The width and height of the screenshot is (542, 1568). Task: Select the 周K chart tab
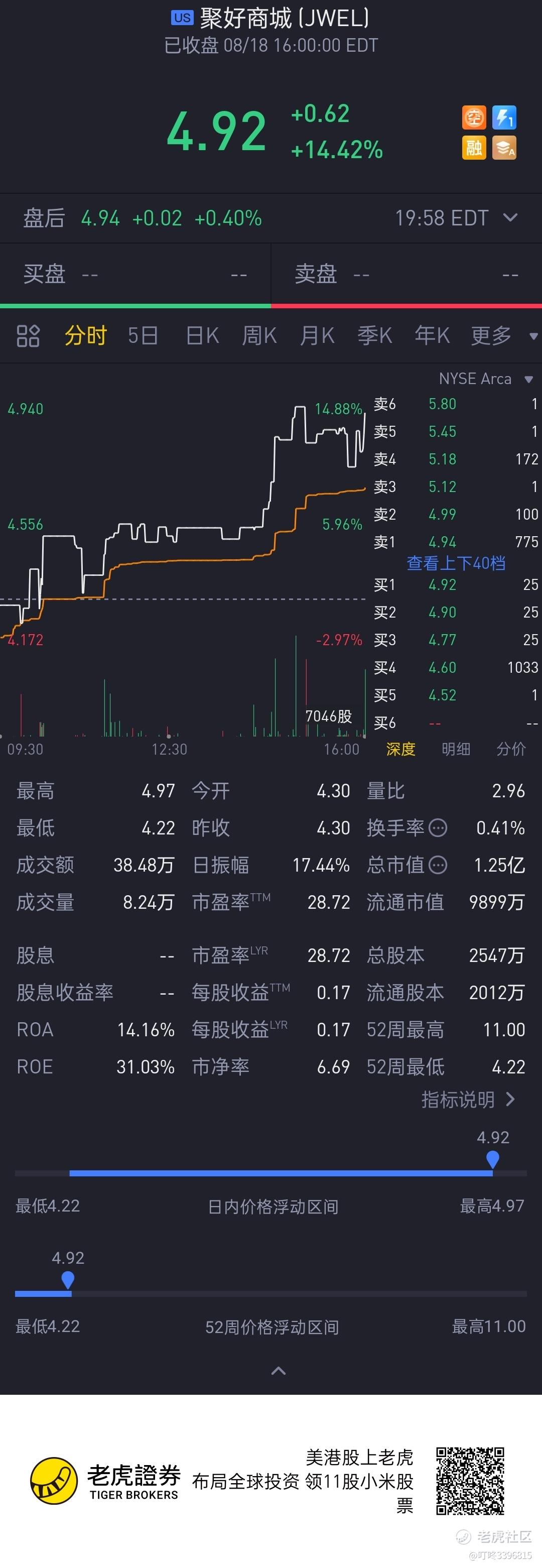click(259, 335)
